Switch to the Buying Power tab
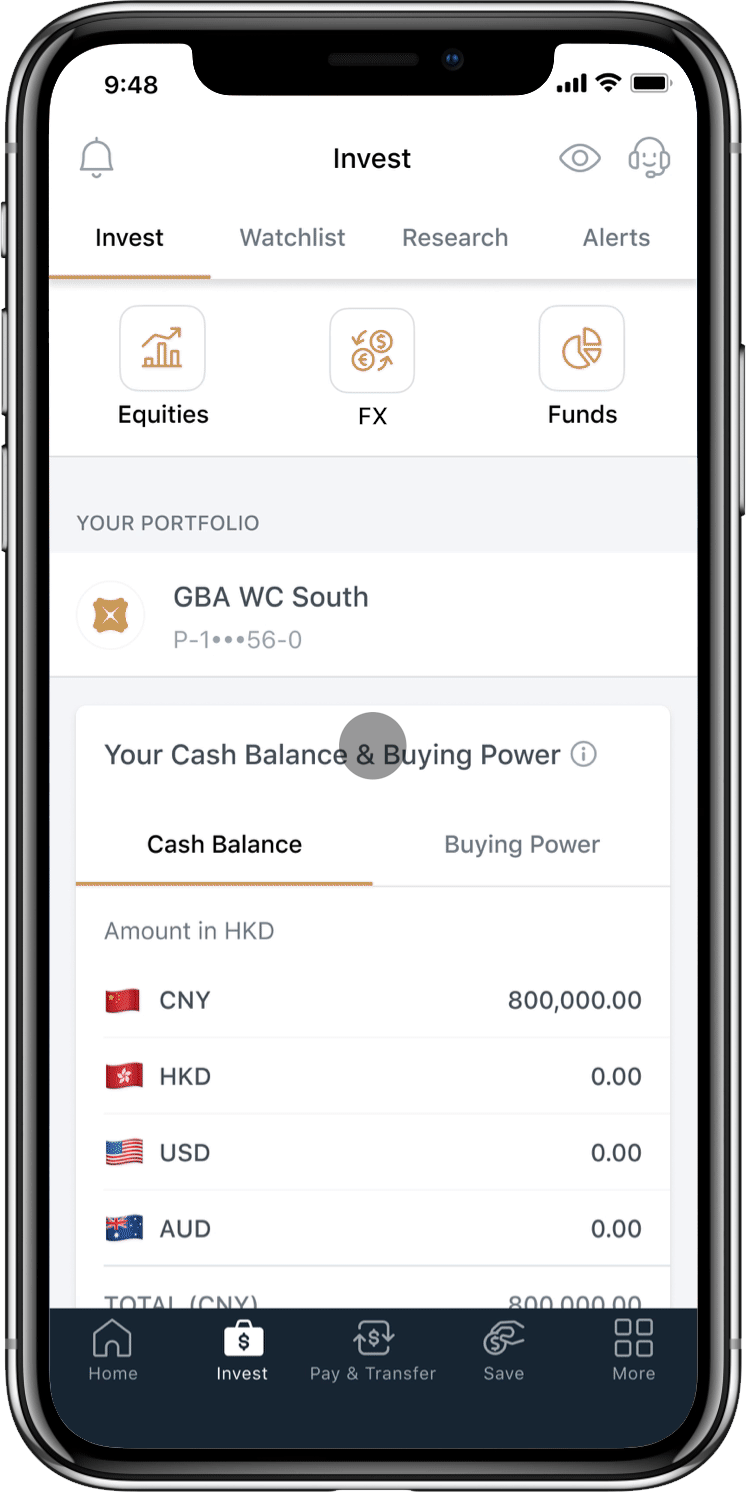Image resolution: width=746 pixels, height=1492 pixels. coord(522,845)
